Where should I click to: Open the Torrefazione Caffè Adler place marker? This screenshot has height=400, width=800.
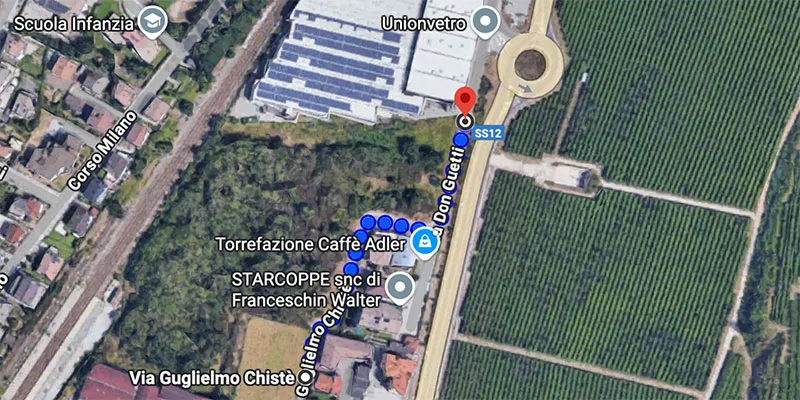pyautogui.click(x=425, y=241)
